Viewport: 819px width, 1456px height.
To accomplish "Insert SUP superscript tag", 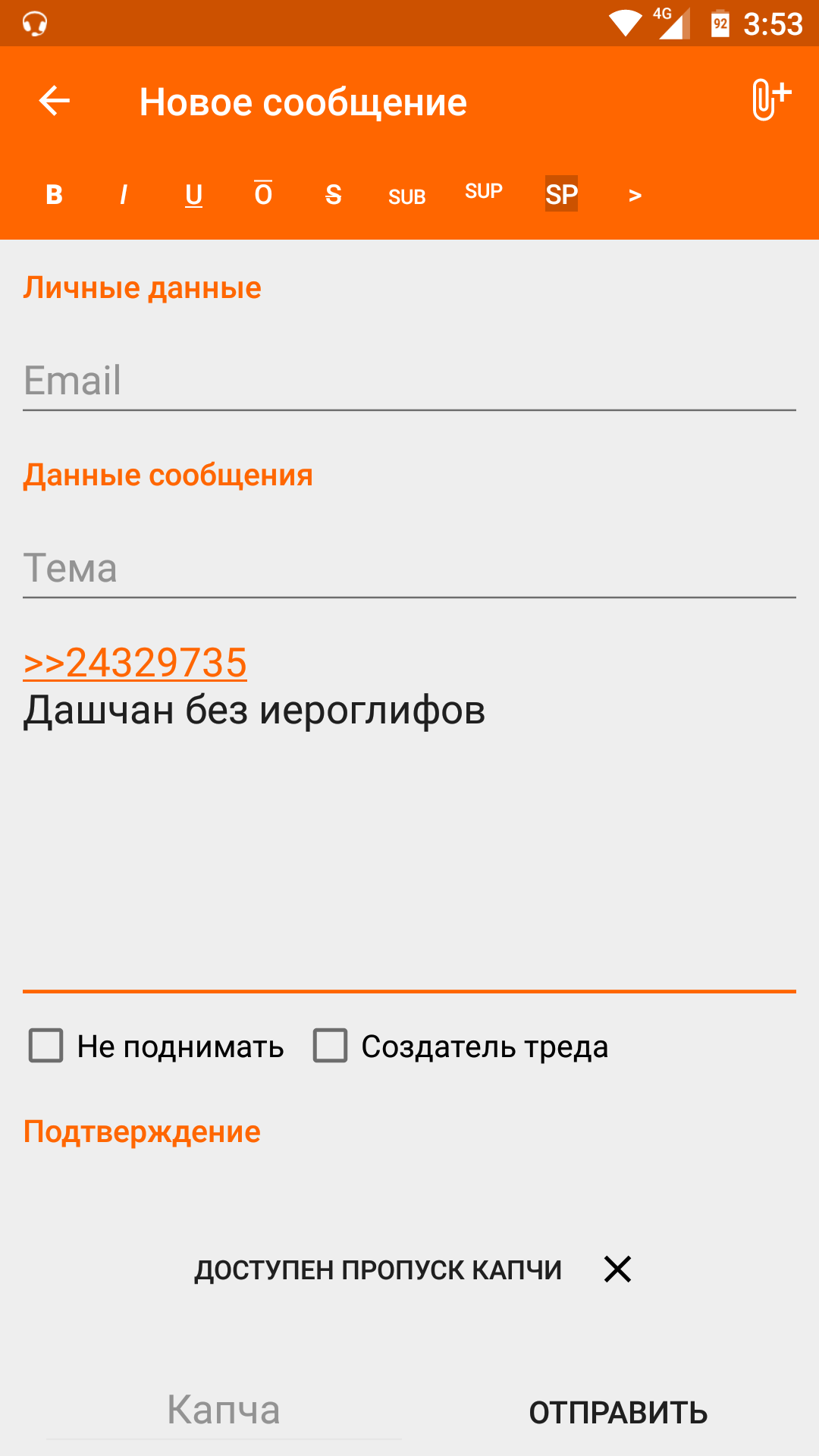I will coord(484,191).
